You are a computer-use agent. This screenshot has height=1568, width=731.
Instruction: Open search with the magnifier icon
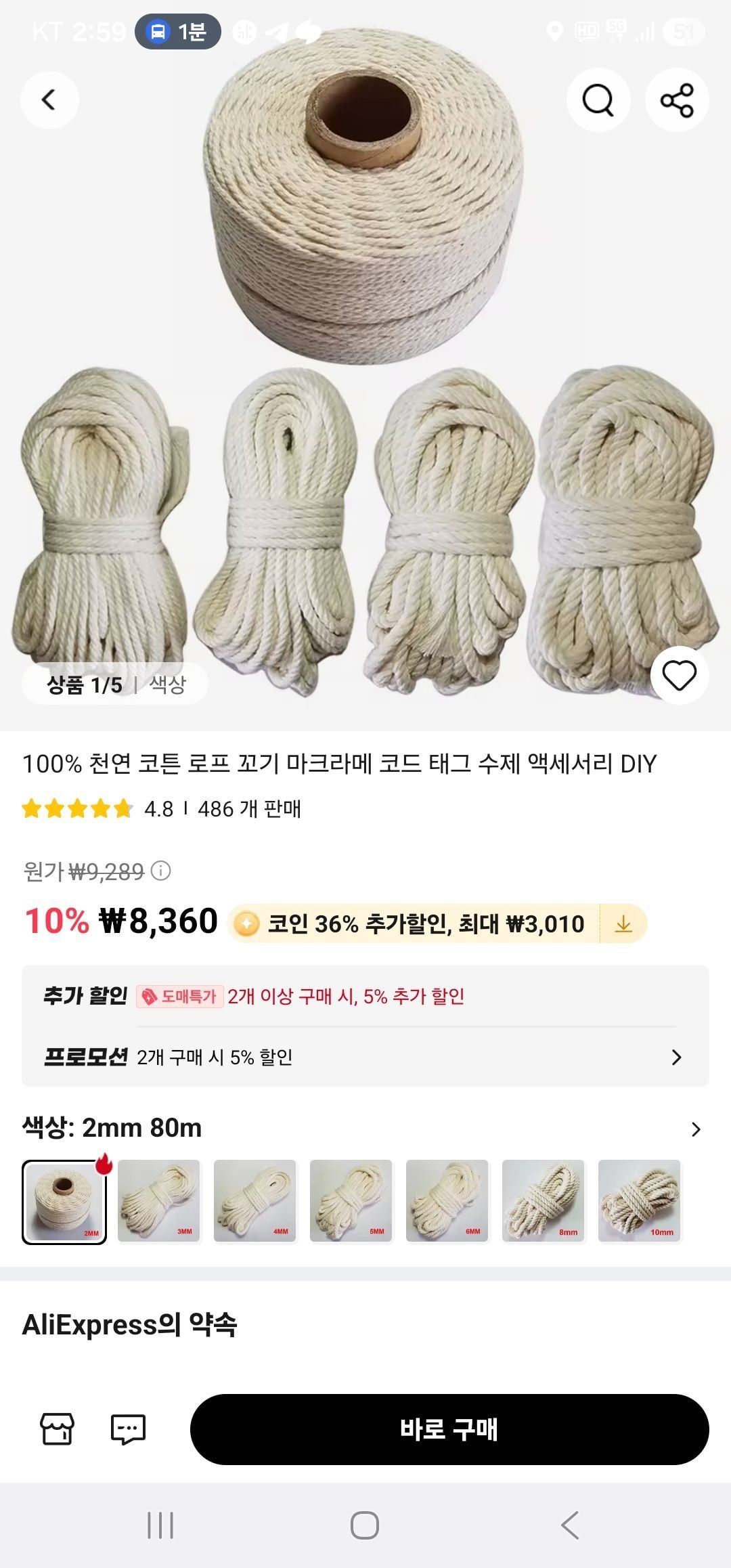coord(598,100)
